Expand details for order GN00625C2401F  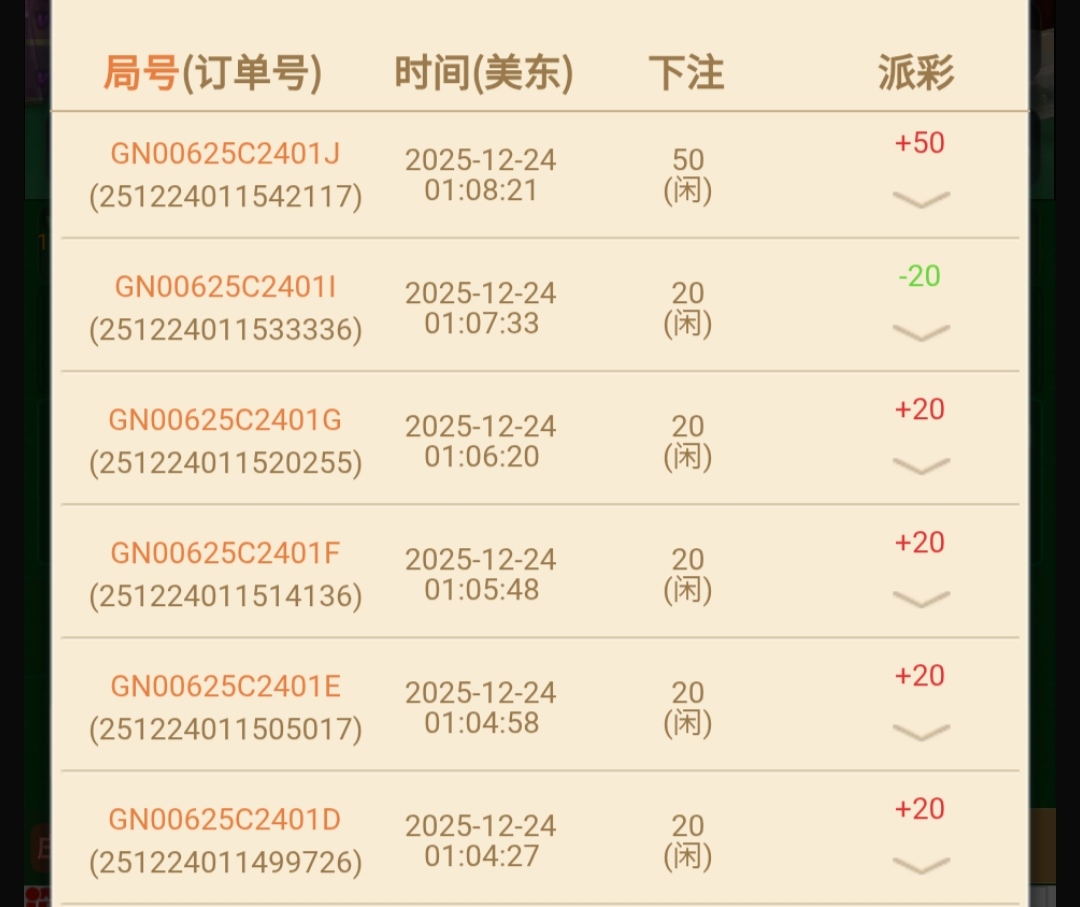click(x=920, y=599)
